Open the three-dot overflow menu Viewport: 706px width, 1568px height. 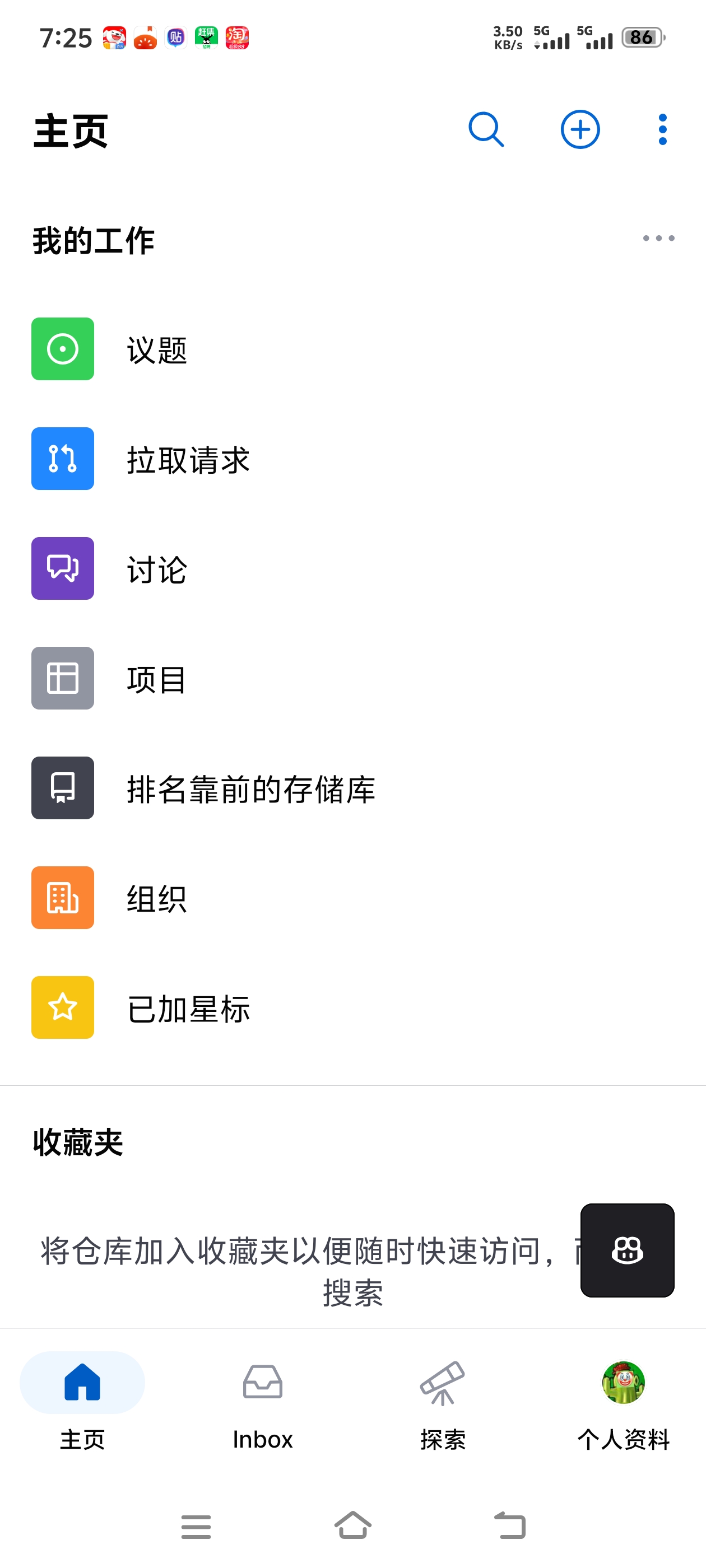(662, 129)
